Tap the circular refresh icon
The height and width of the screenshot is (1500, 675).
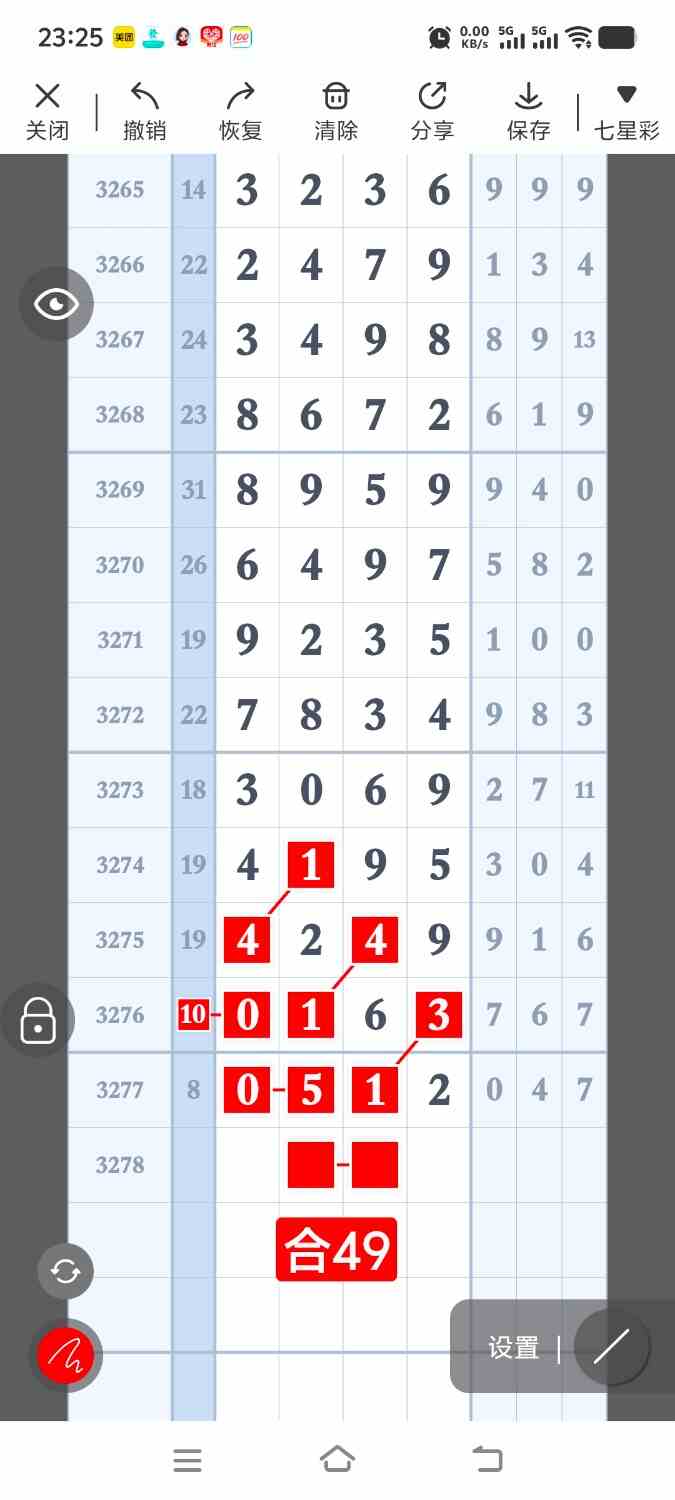click(66, 1271)
